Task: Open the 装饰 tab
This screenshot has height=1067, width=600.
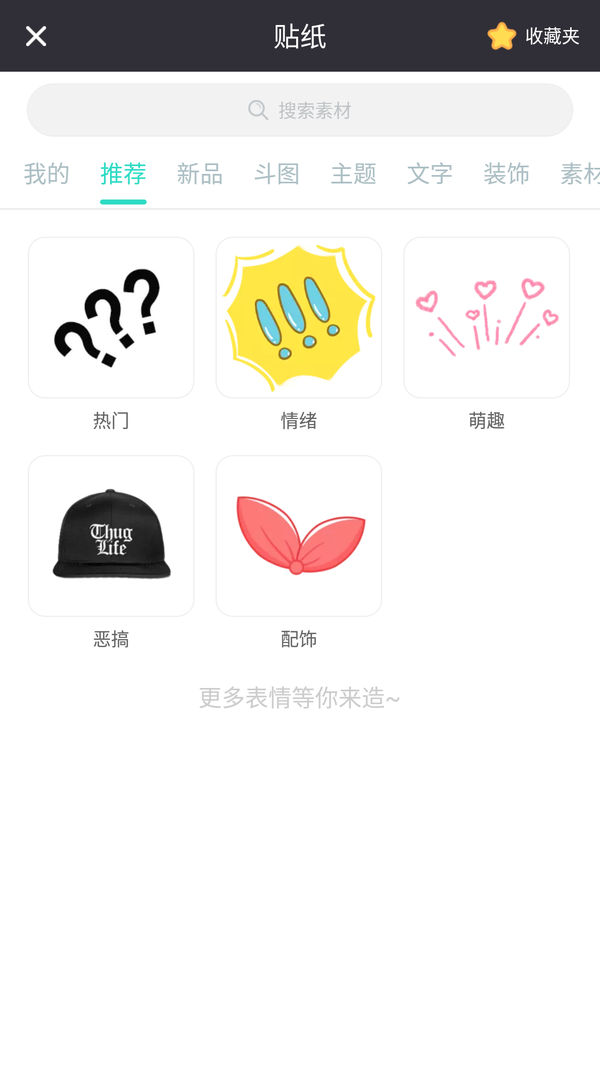Action: point(506,174)
